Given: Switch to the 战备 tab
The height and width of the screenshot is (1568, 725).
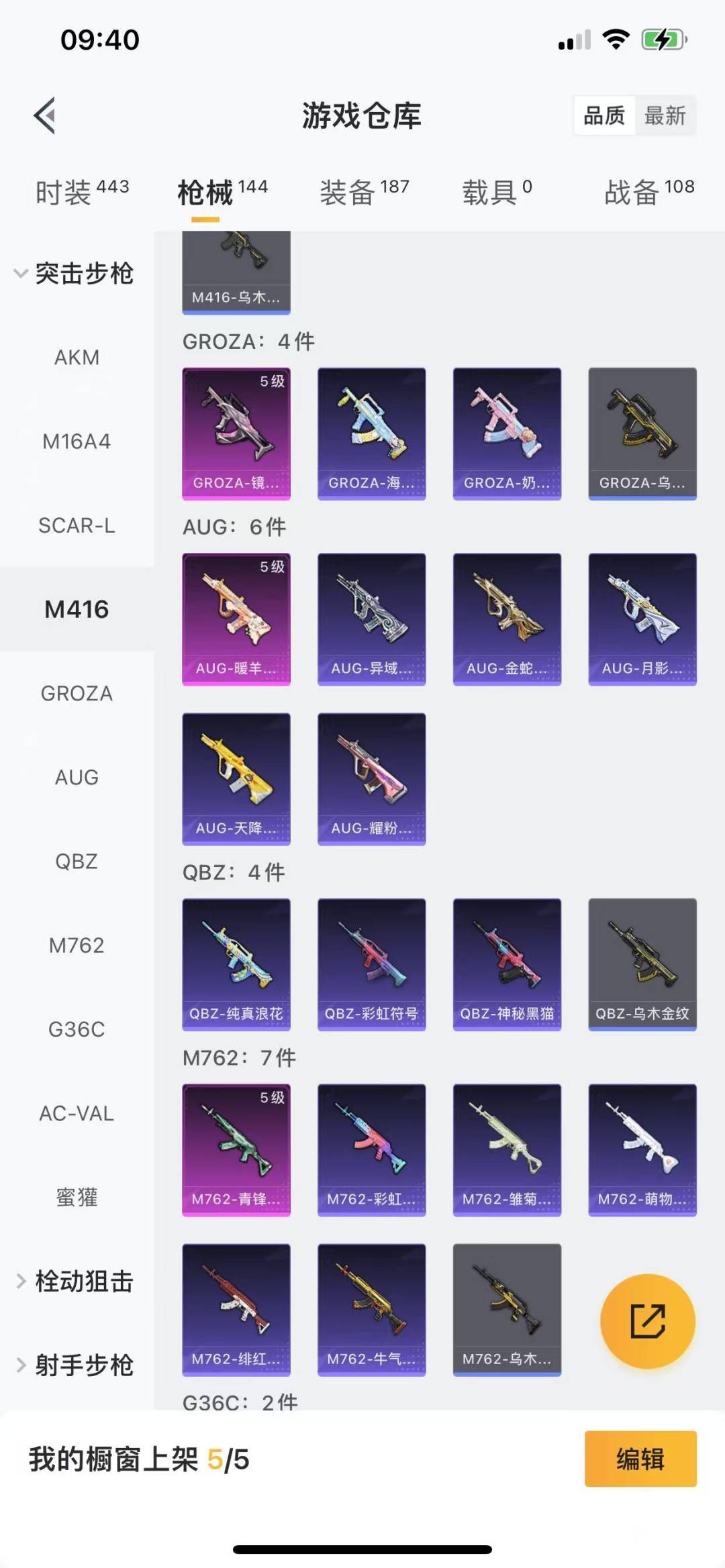Looking at the screenshot, I should tap(649, 193).
